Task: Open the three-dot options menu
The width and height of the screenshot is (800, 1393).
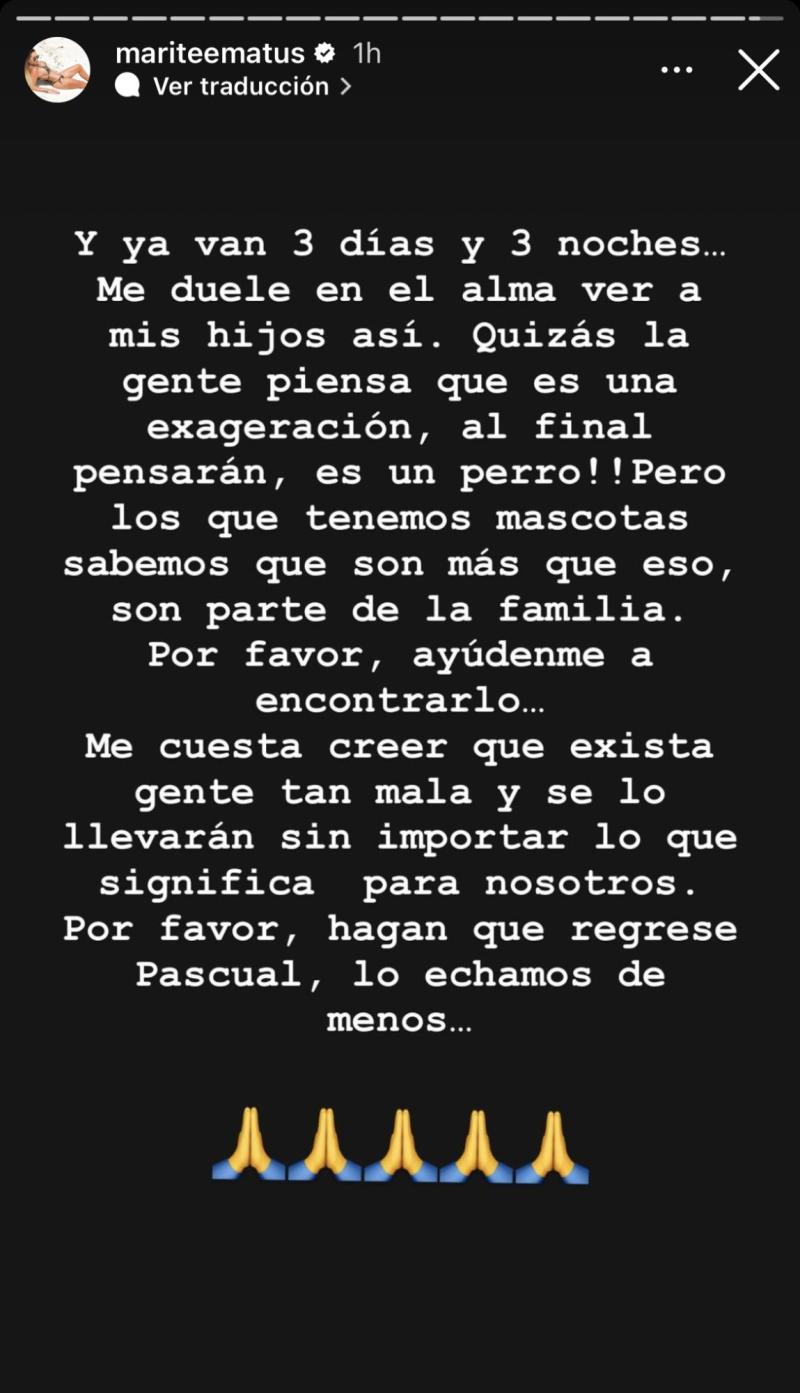Action: [x=677, y=70]
